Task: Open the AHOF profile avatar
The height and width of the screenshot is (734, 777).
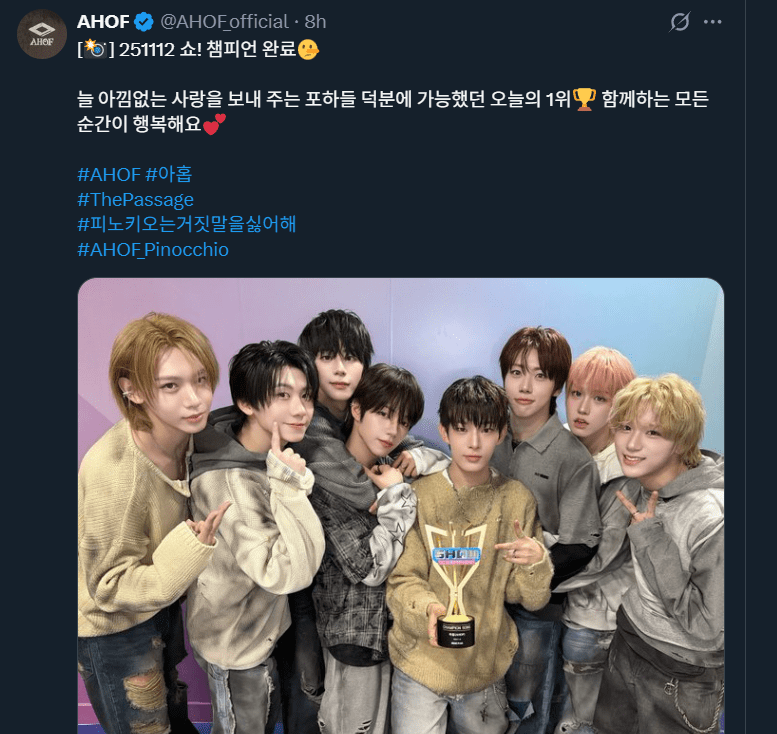Action: tap(42, 34)
